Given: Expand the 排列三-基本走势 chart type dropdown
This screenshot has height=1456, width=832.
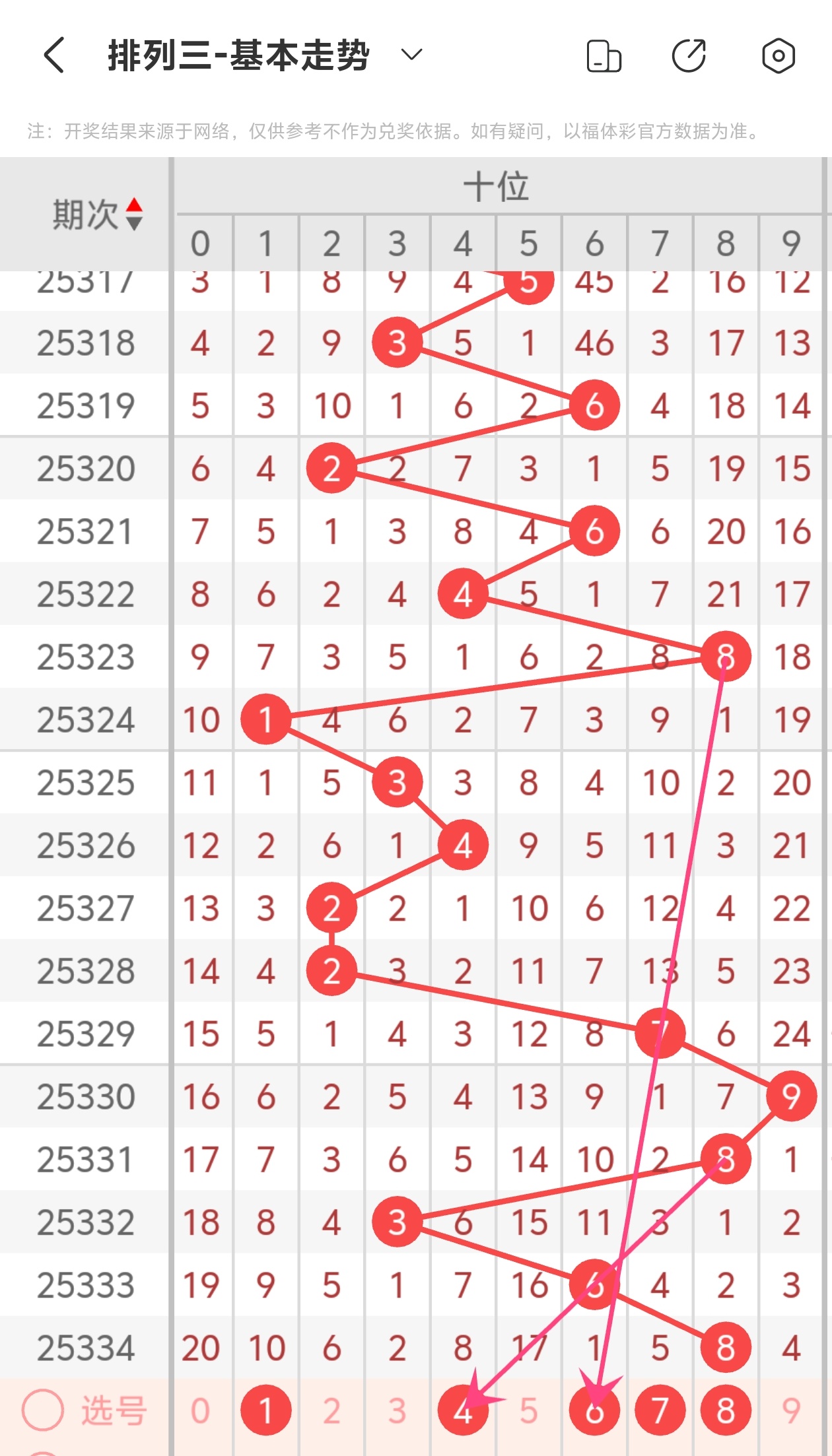Looking at the screenshot, I should click(x=411, y=55).
